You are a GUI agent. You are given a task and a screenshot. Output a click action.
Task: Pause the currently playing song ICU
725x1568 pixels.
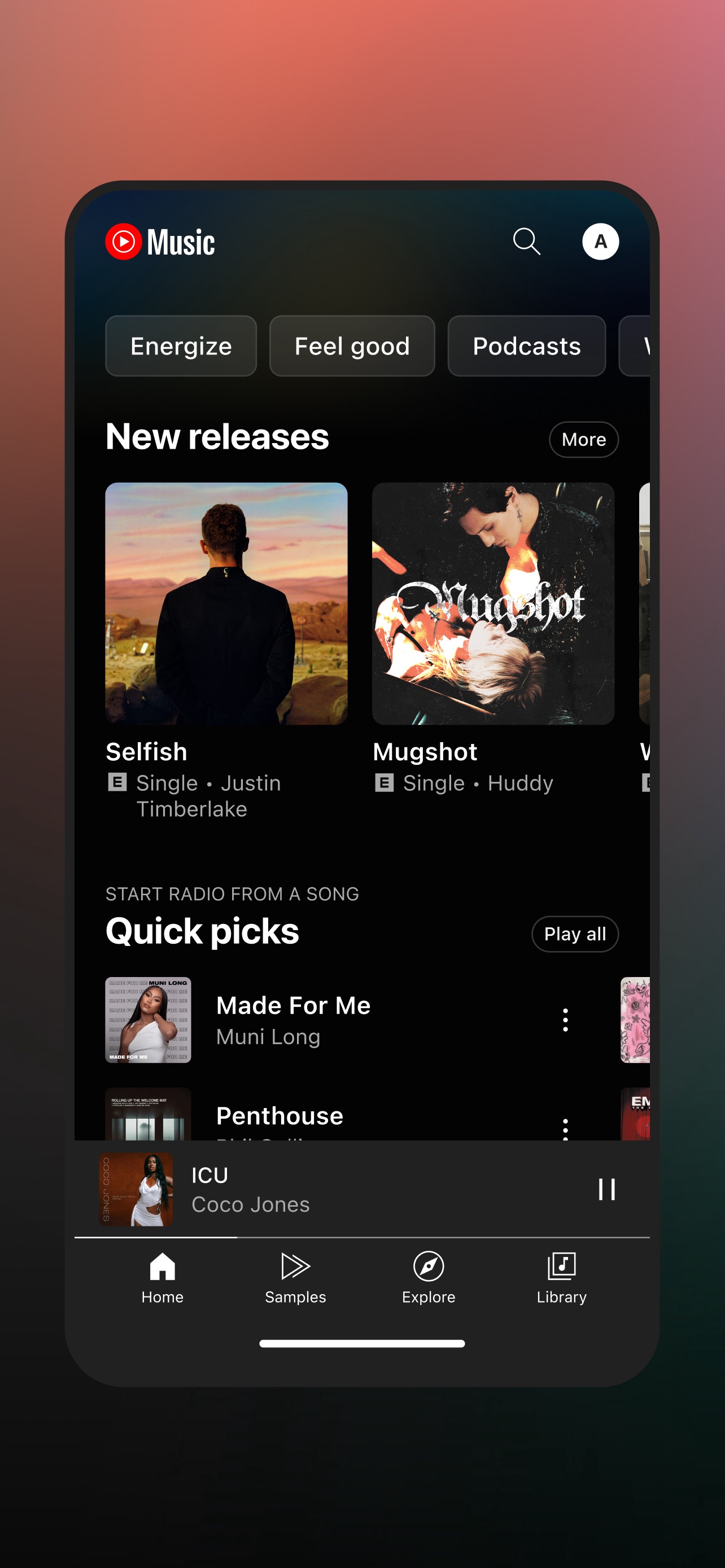coord(607,1189)
